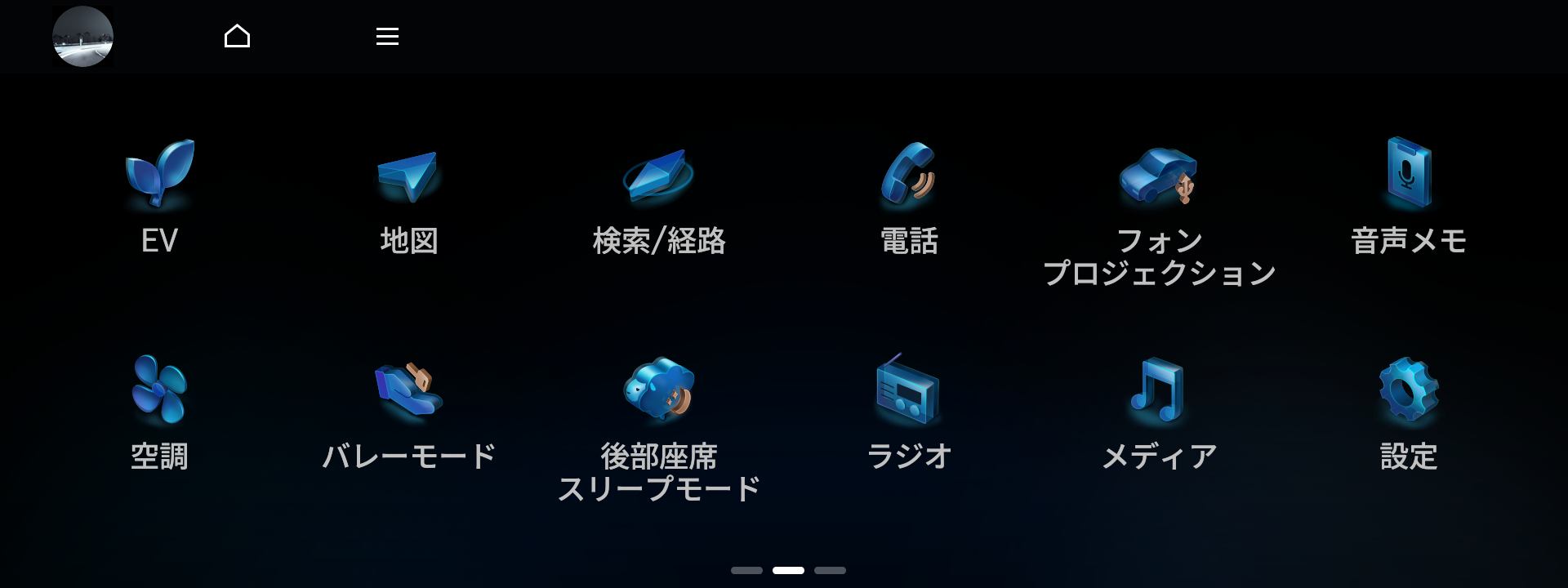The height and width of the screenshot is (588, 1568).
Task: Jump to the third page indicator
Action: point(830,570)
